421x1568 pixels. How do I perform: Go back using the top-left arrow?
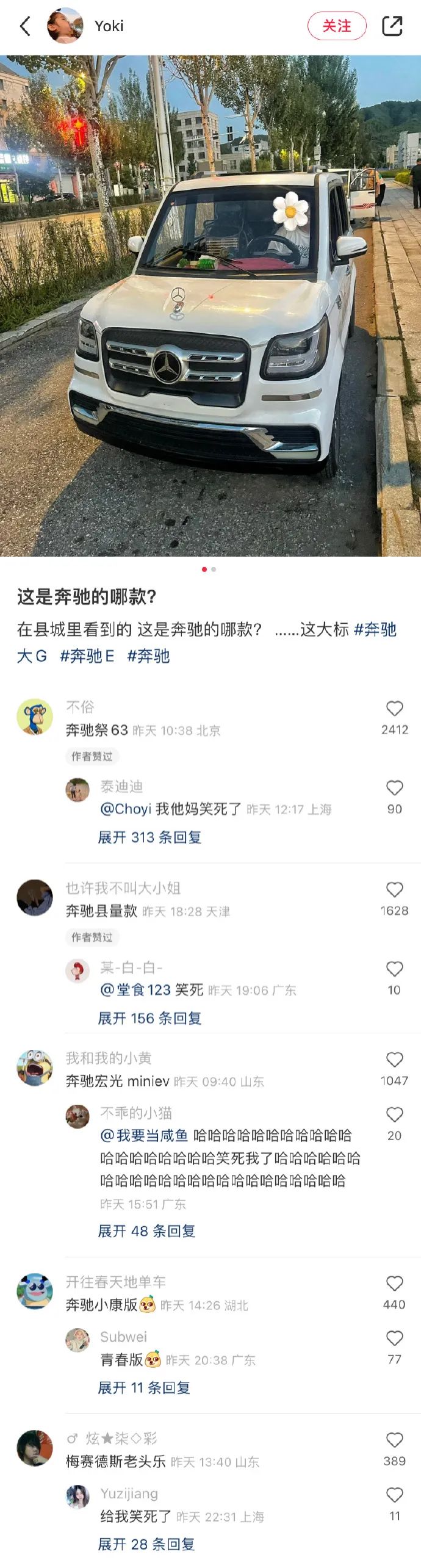(25, 26)
